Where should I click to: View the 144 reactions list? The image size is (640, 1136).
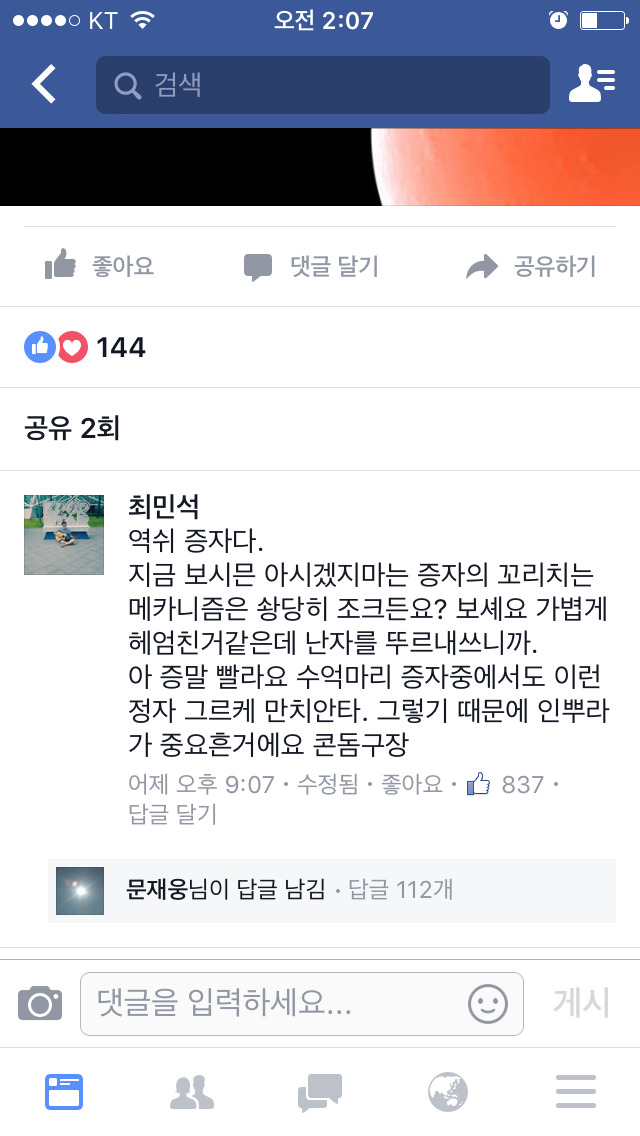coord(86,347)
